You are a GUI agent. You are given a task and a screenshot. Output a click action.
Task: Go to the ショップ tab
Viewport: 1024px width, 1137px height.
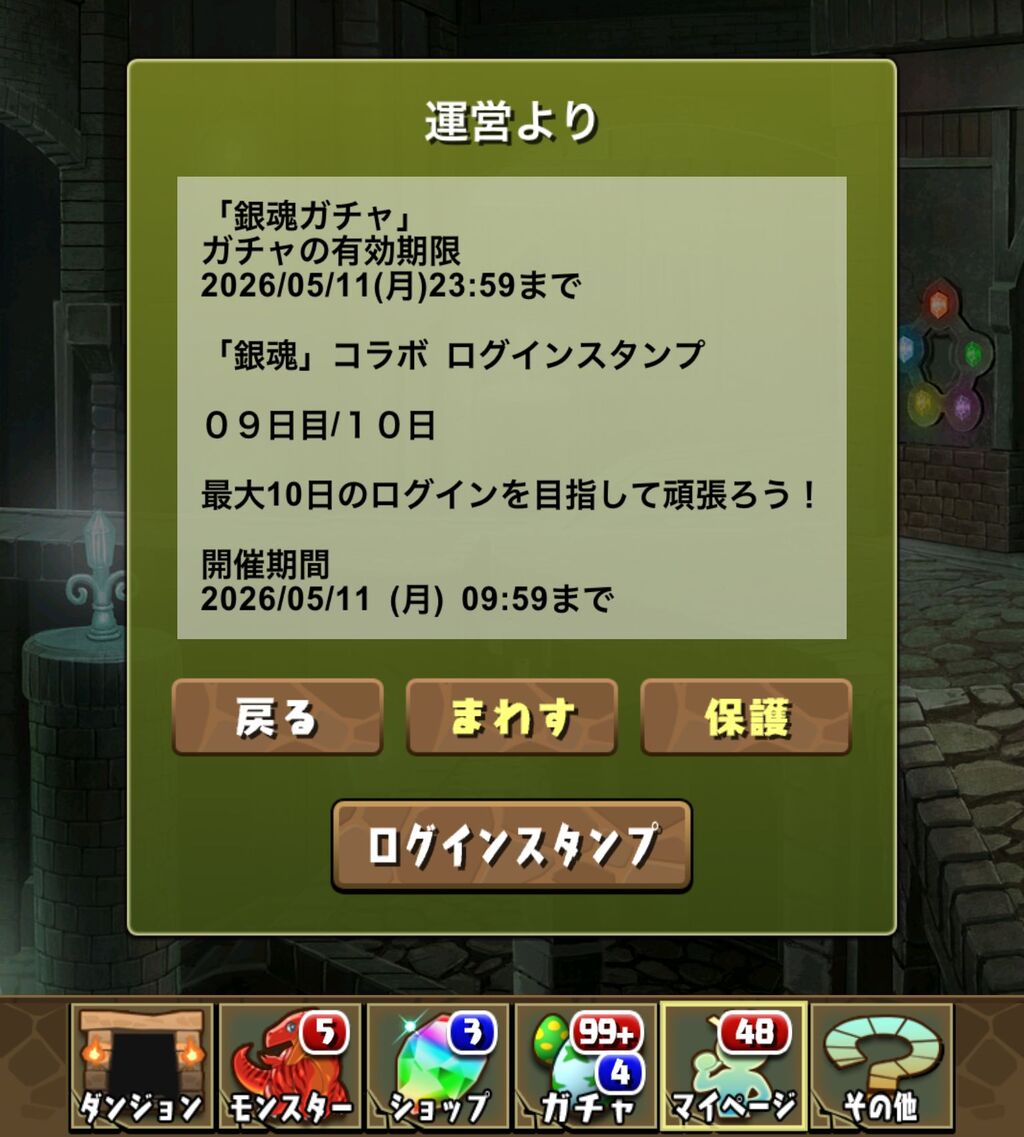pyautogui.click(x=437, y=1067)
